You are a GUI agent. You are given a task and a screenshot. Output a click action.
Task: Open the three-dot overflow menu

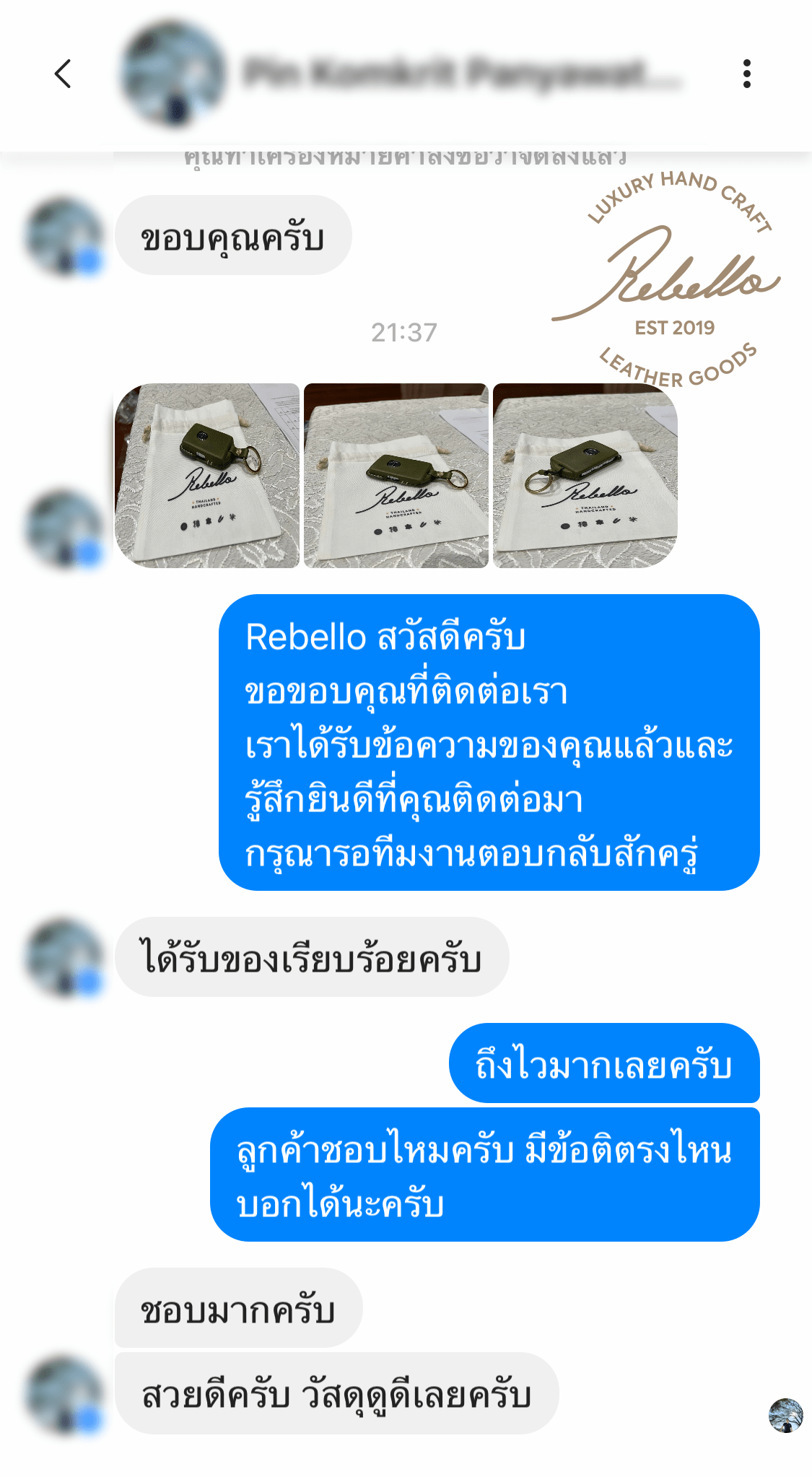tap(746, 74)
